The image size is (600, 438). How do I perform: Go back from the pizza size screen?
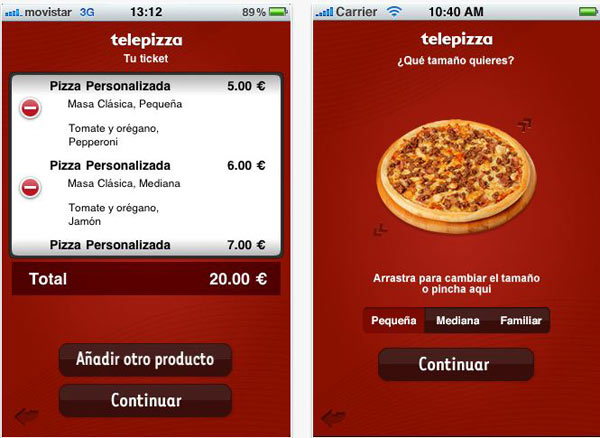tap(333, 417)
